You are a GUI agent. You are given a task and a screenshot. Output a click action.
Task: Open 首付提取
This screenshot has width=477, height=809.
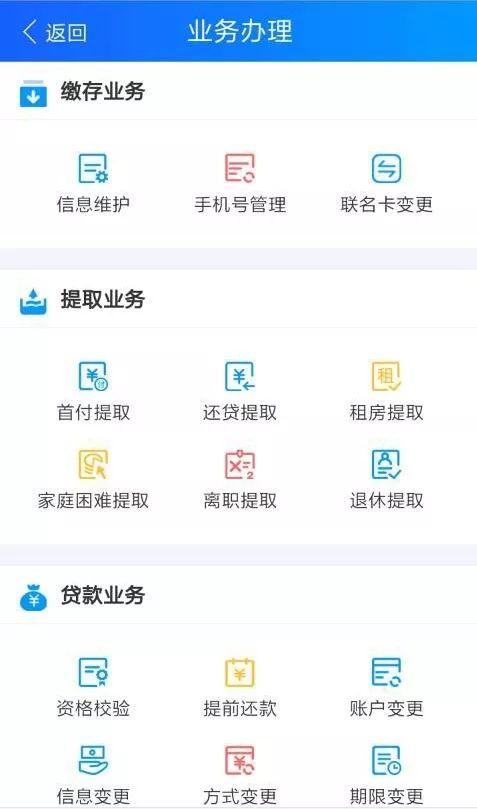click(x=93, y=391)
